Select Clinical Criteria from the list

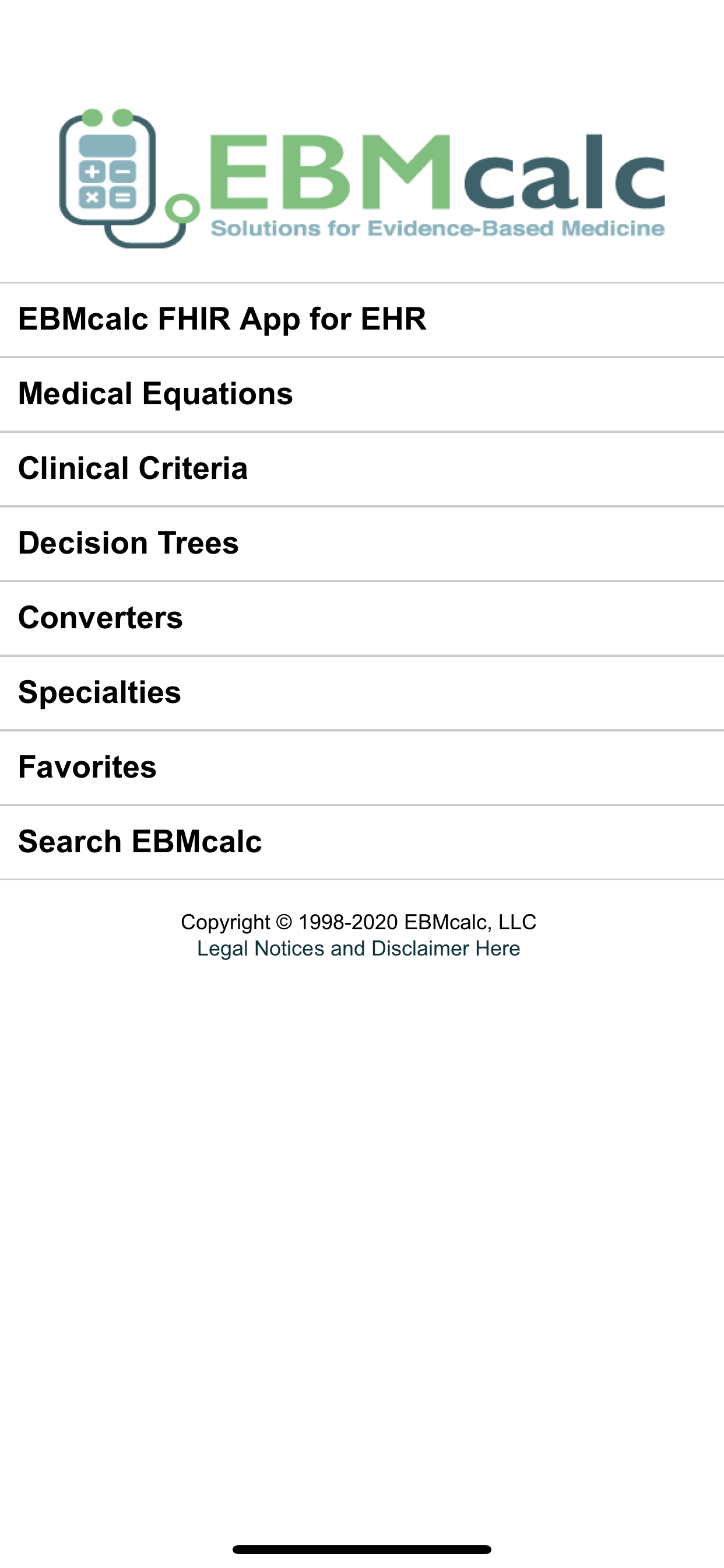(x=133, y=468)
